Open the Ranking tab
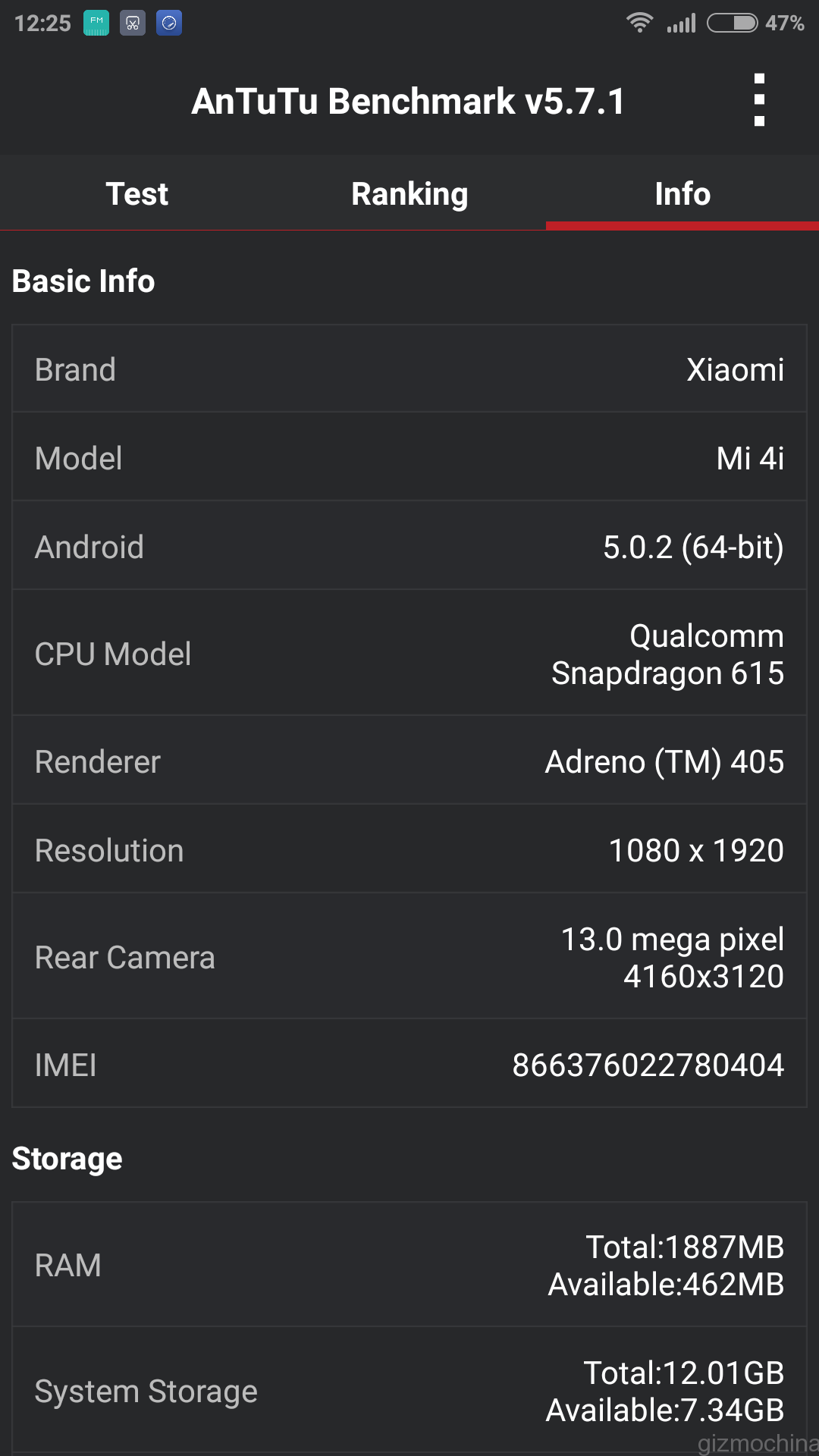 tap(409, 193)
